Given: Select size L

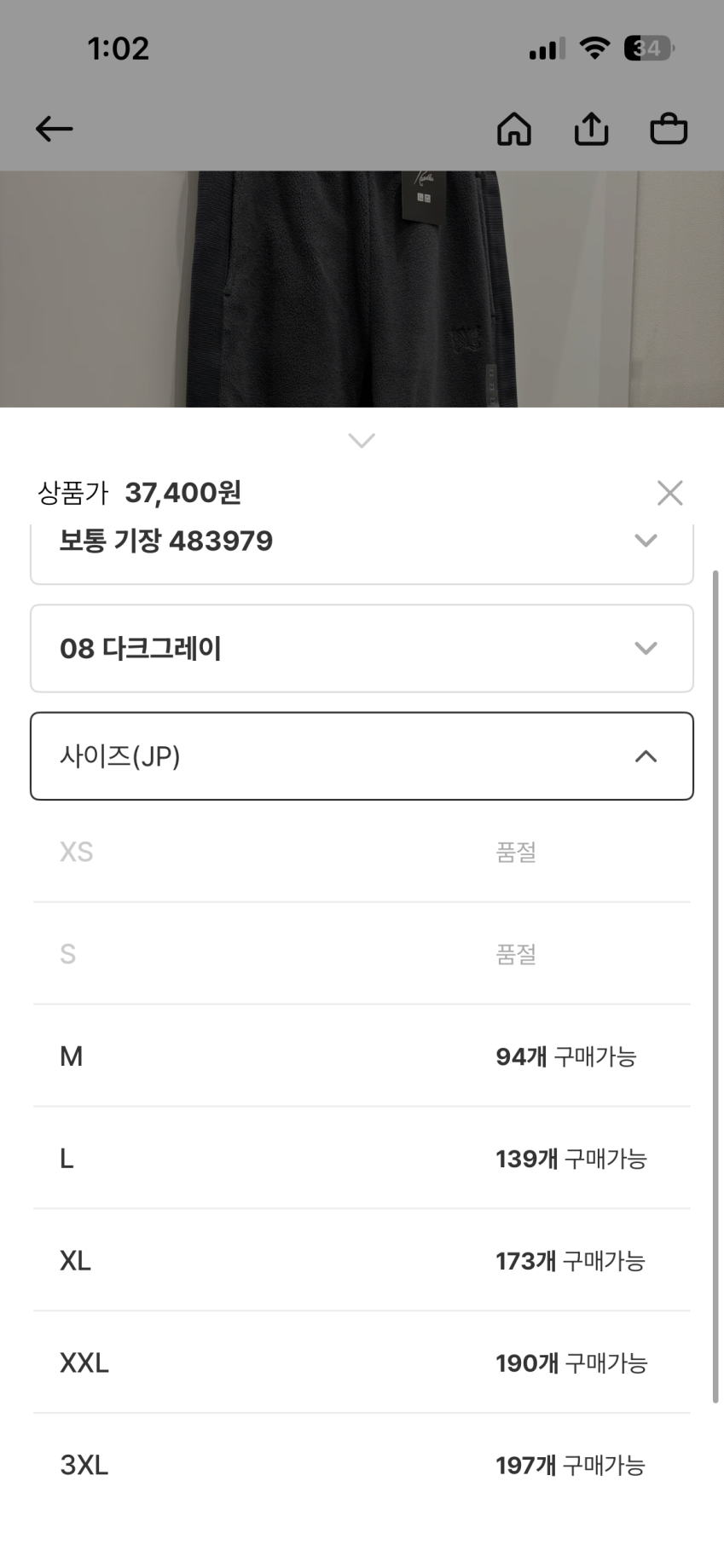Looking at the screenshot, I should [x=362, y=1158].
